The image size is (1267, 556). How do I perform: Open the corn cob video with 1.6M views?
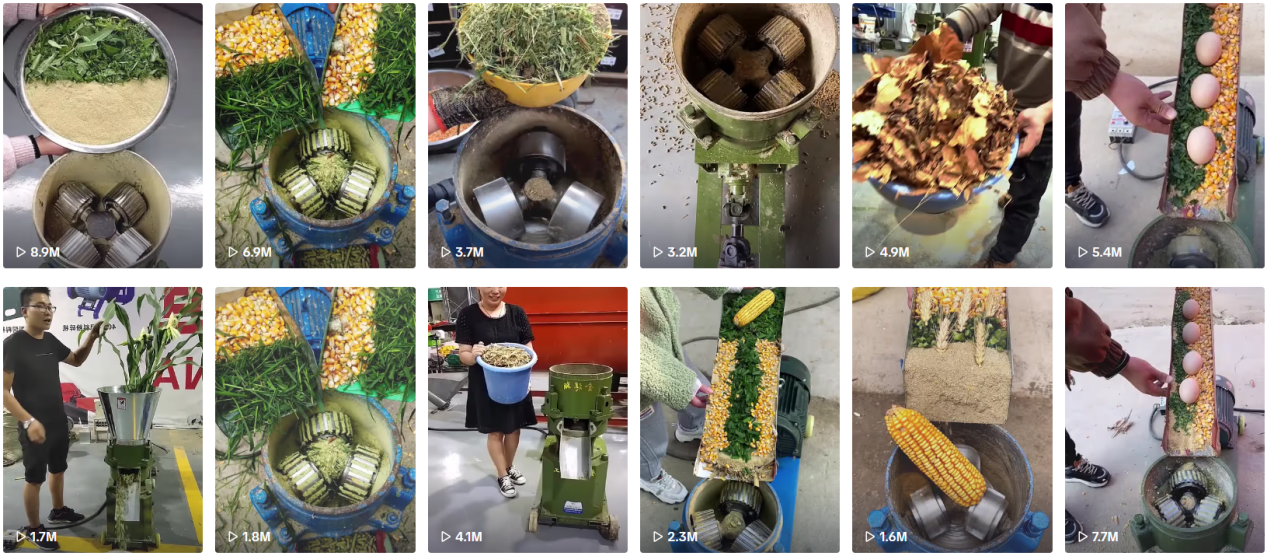952,419
